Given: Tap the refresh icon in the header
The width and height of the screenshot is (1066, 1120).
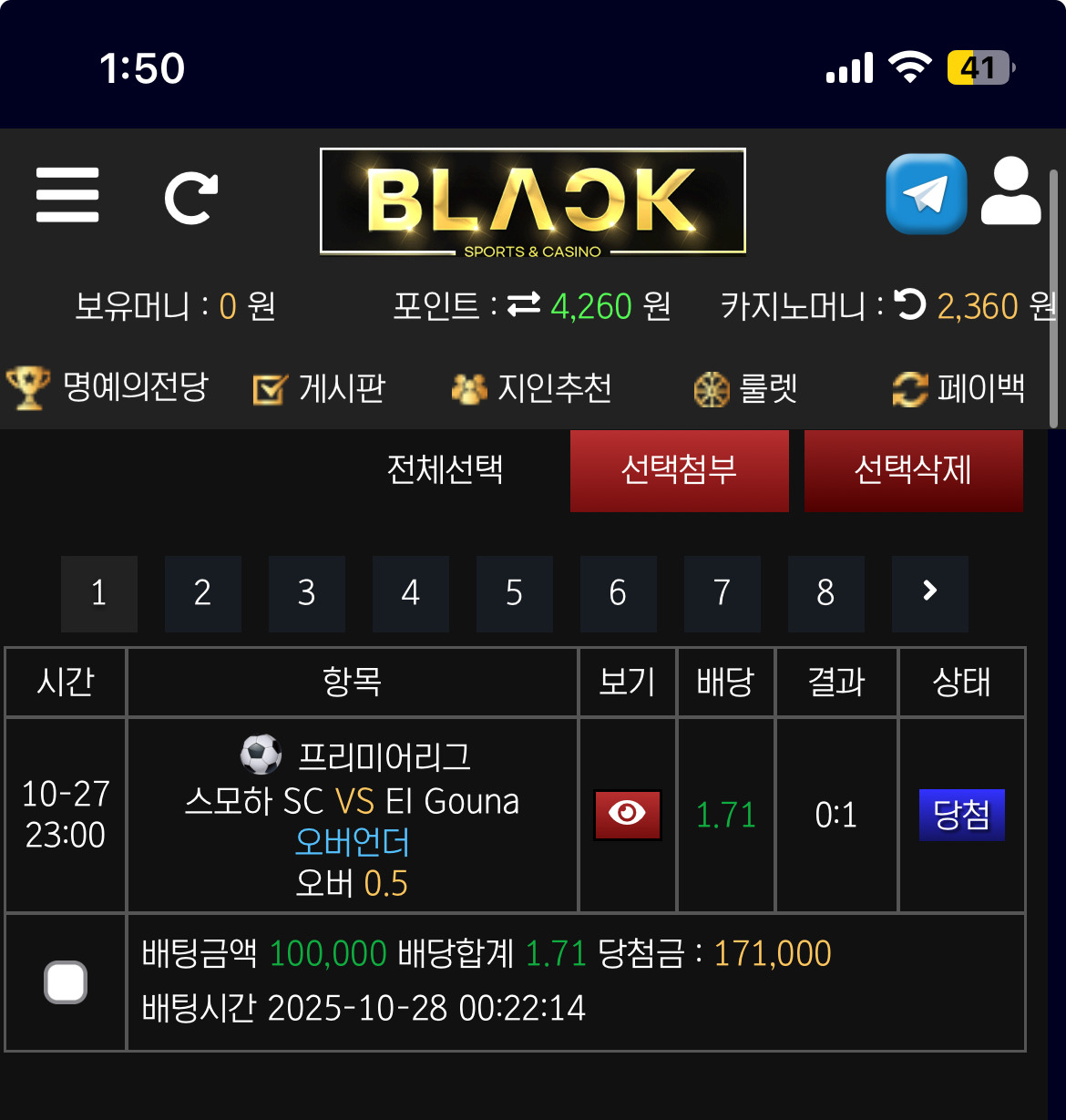Looking at the screenshot, I should (191, 198).
